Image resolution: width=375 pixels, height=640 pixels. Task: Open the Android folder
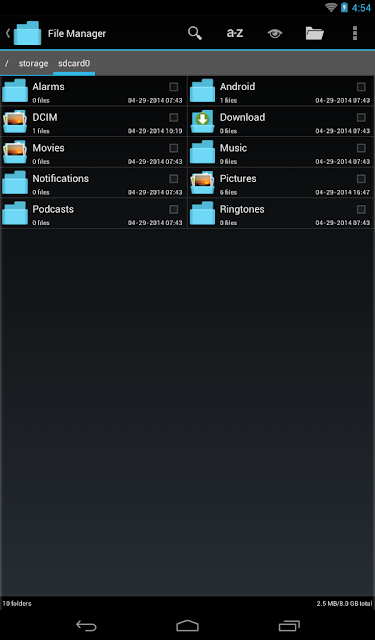tap(281, 91)
